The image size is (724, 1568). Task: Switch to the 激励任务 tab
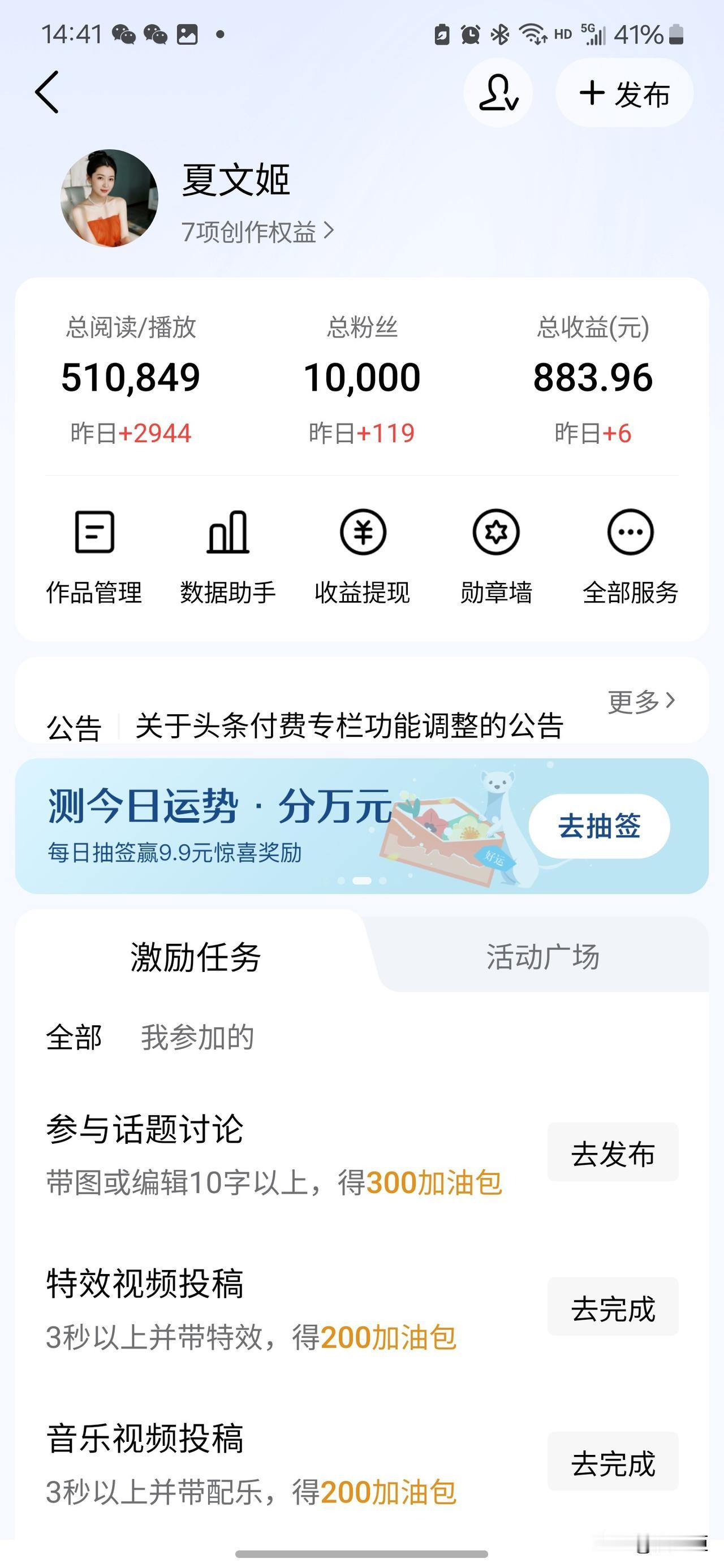tap(195, 956)
